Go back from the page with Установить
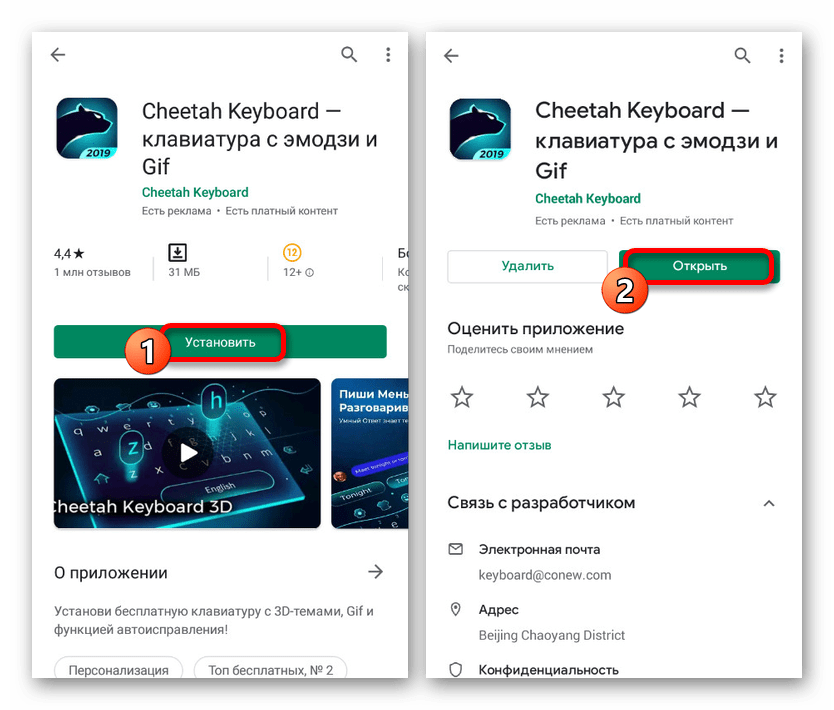 (x=58, y=55)
